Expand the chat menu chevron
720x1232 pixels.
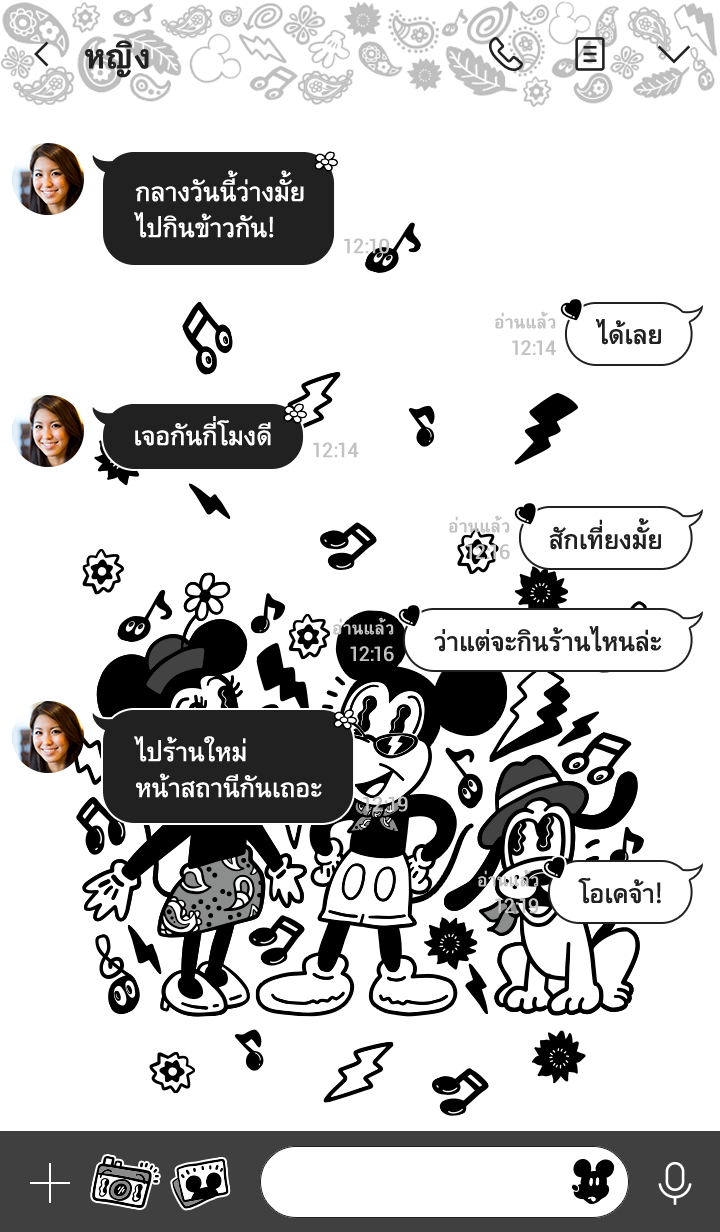(x=675, y=54)
